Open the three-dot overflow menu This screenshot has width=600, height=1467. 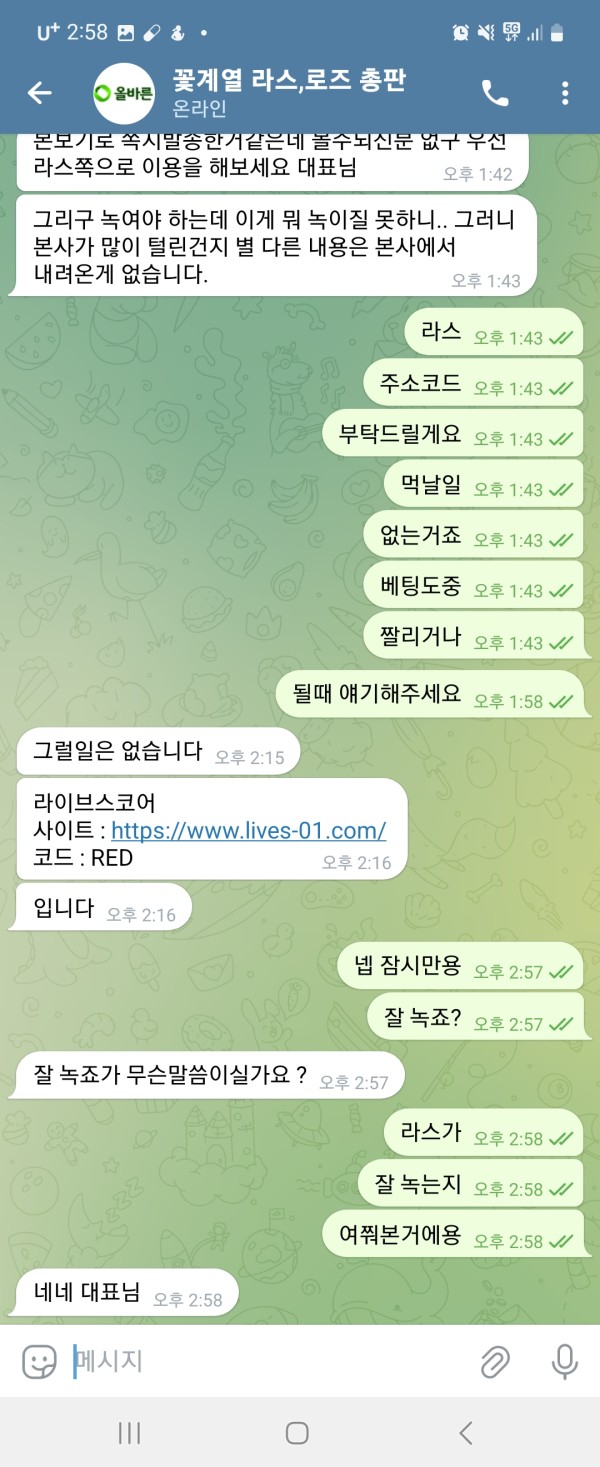pyautogui.click(x=565, y=93)
